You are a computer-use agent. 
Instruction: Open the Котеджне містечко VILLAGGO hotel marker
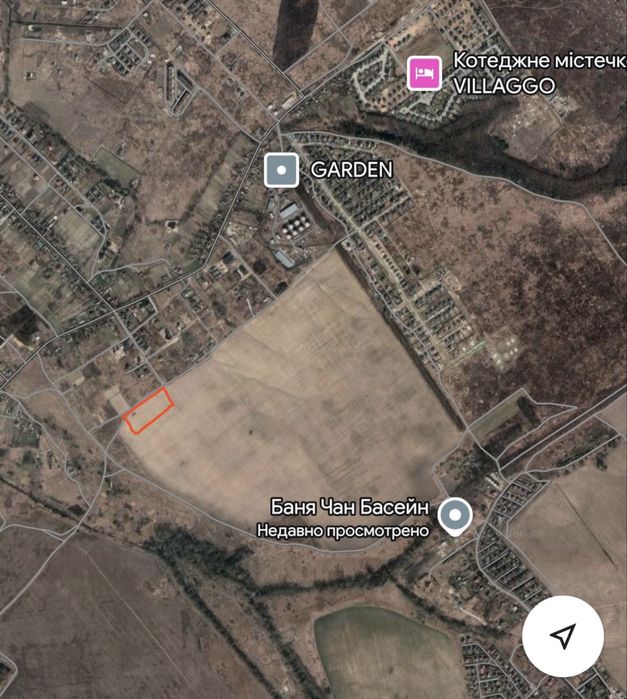point(424,73)
